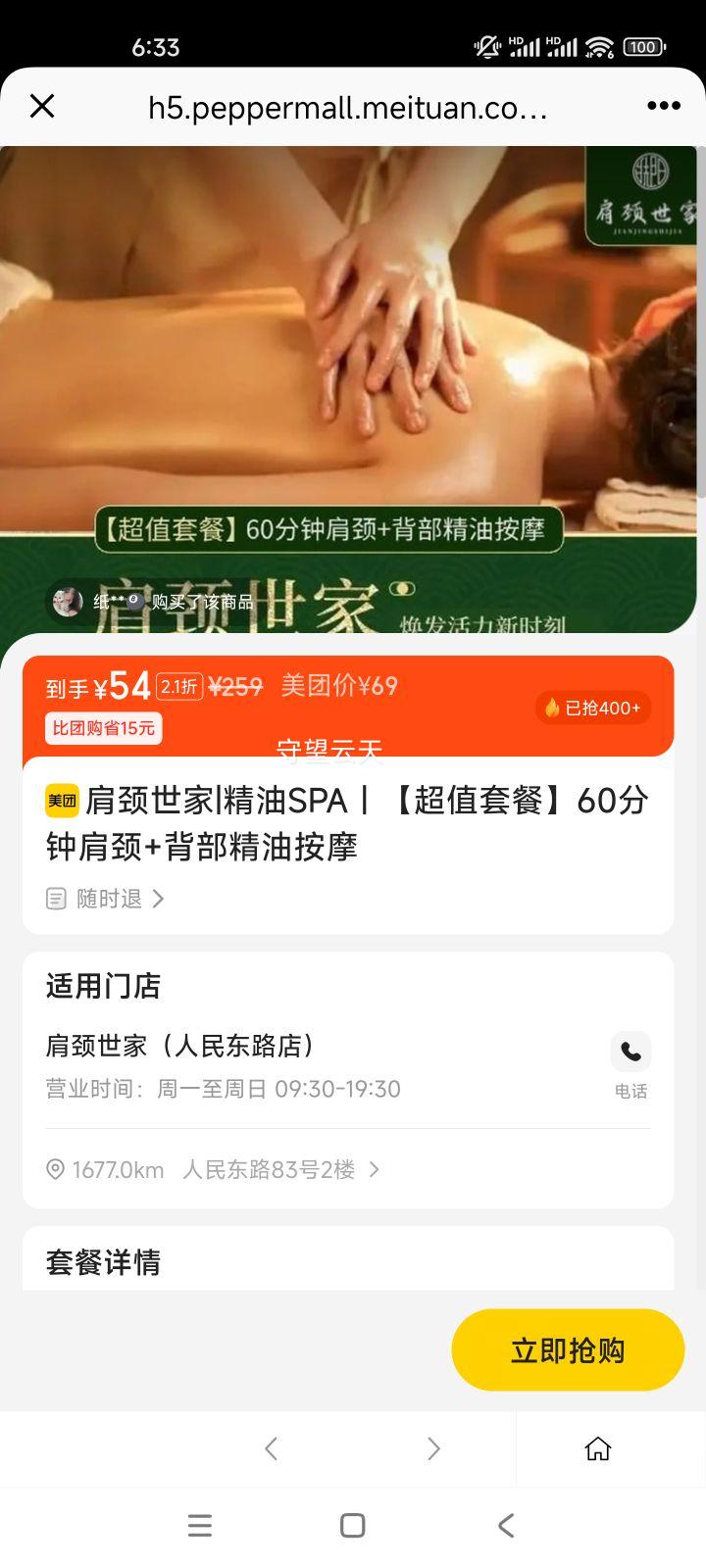Tap the 比团购省15元 savings tag
Screen dimensions: 706x1568
[103, 728]
